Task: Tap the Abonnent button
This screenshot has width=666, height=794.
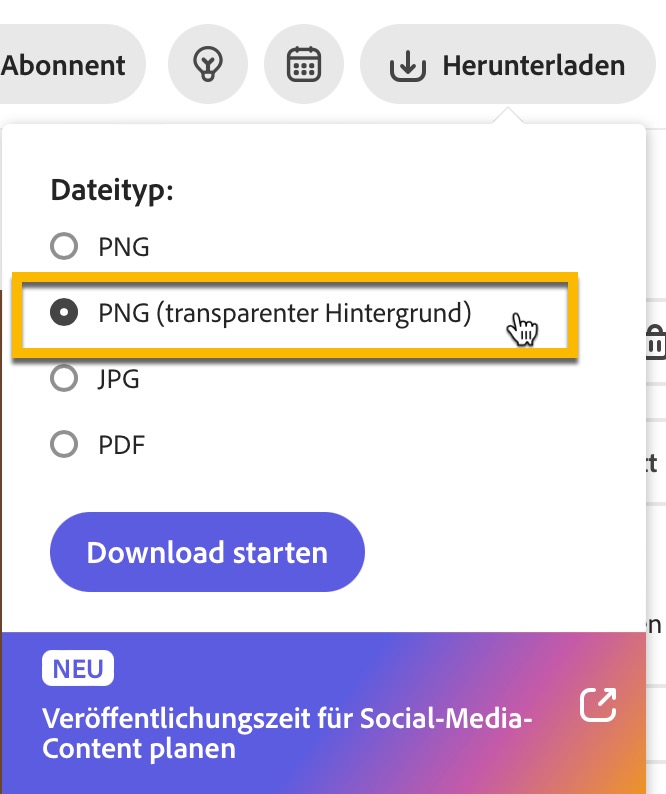Action: (x=66, y=66)
